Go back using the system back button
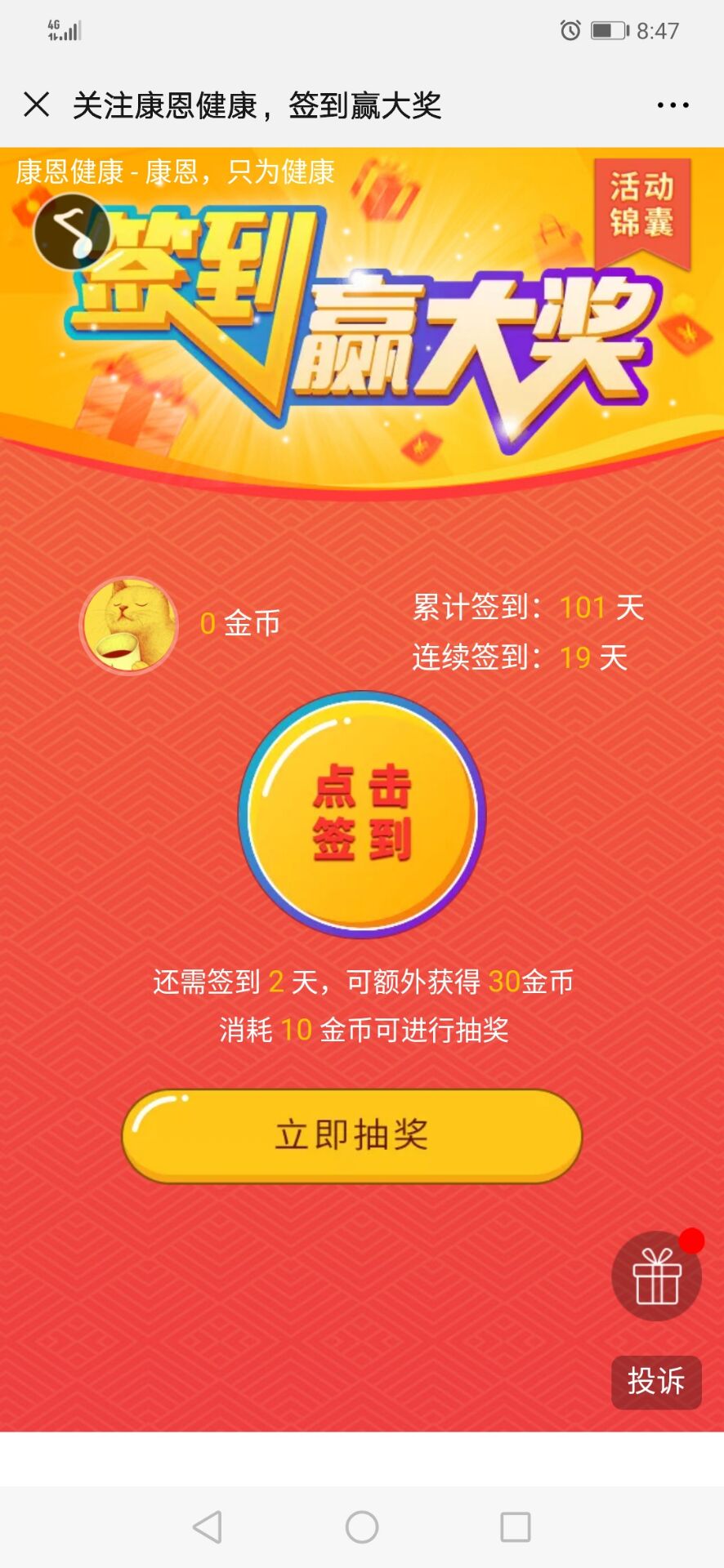 (208, 1526)
